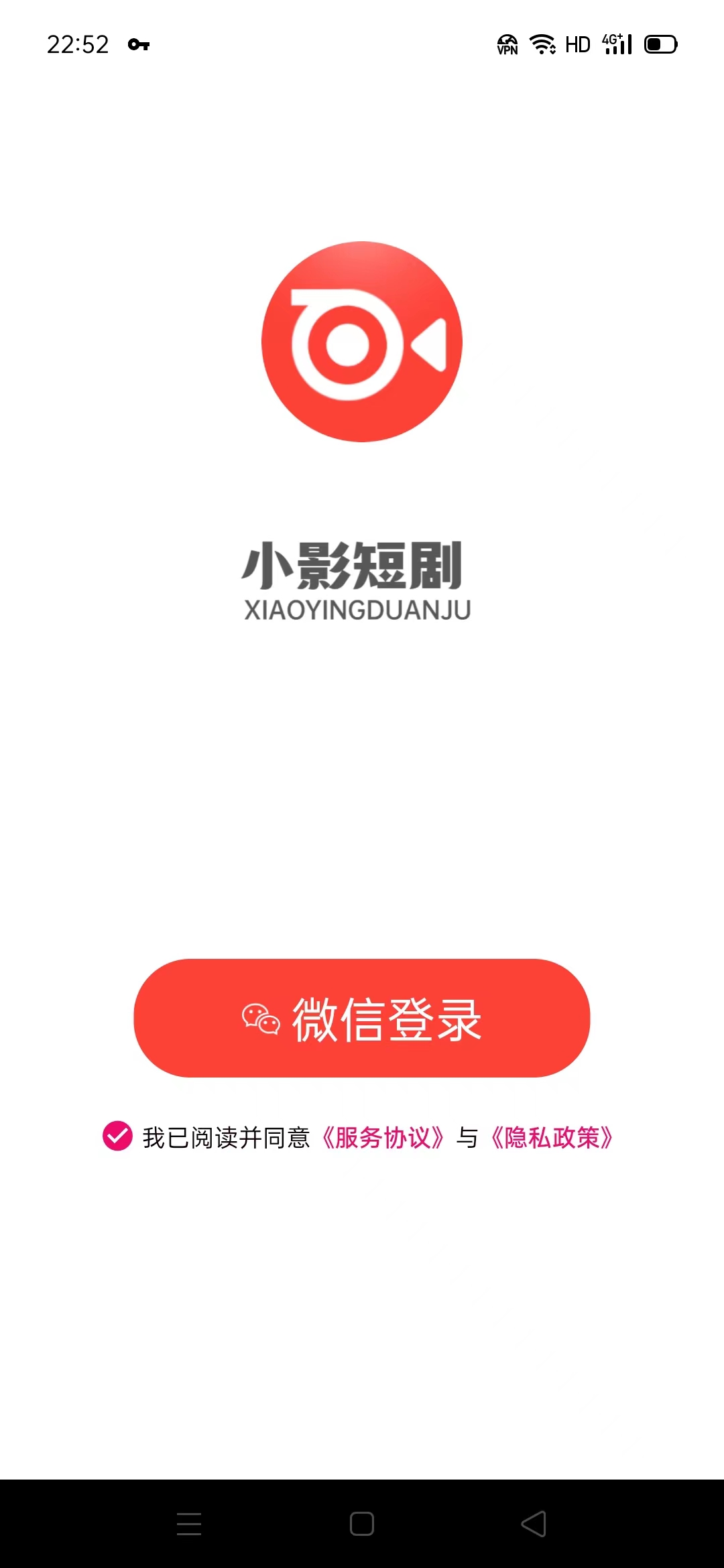Log in with the 微信登录 button
Screen dimensions: 724x1568
[x=362, y=1018]
